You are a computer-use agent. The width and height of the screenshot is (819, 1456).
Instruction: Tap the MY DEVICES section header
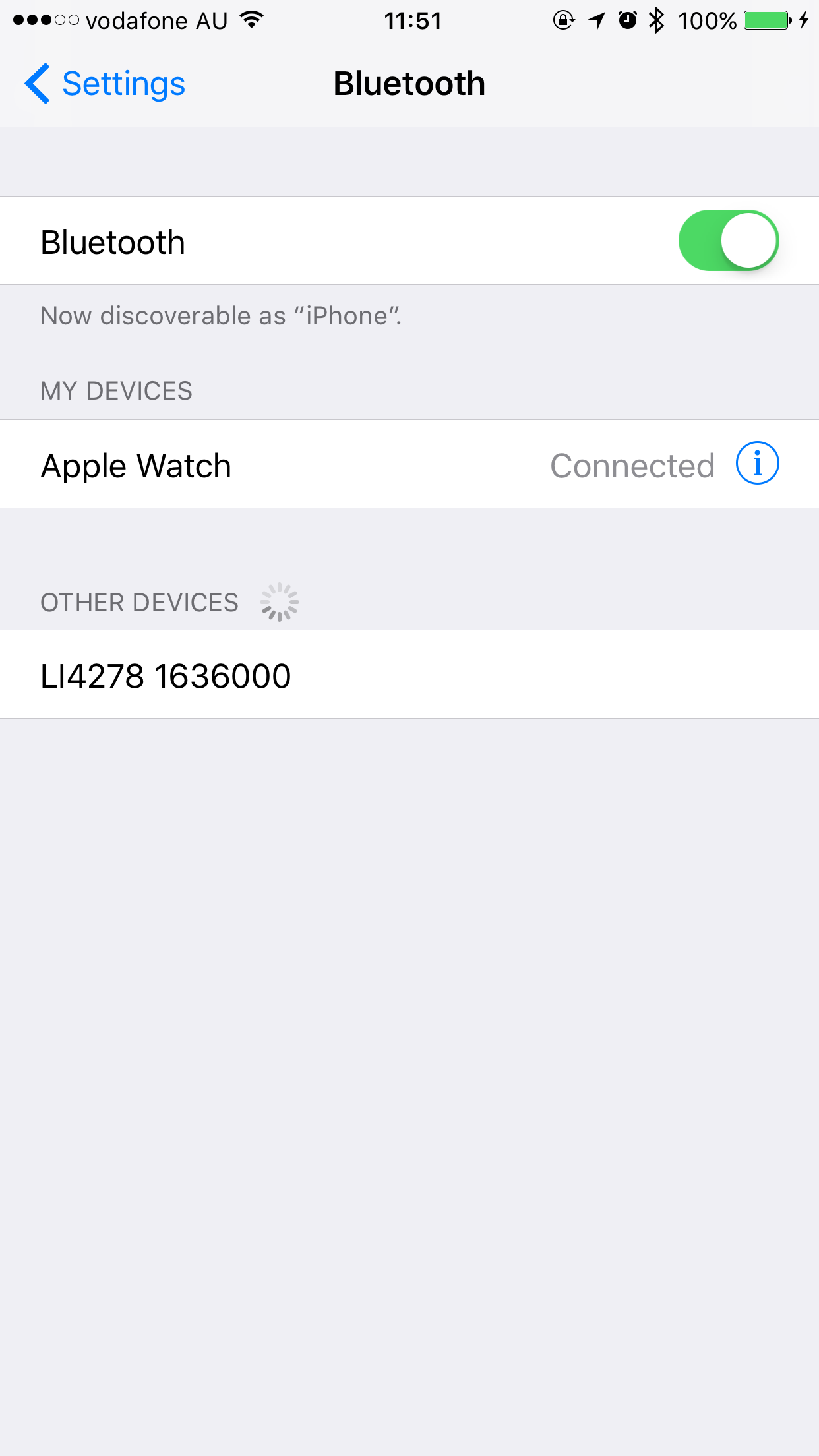pyautogui.click(x=116, y=390)
